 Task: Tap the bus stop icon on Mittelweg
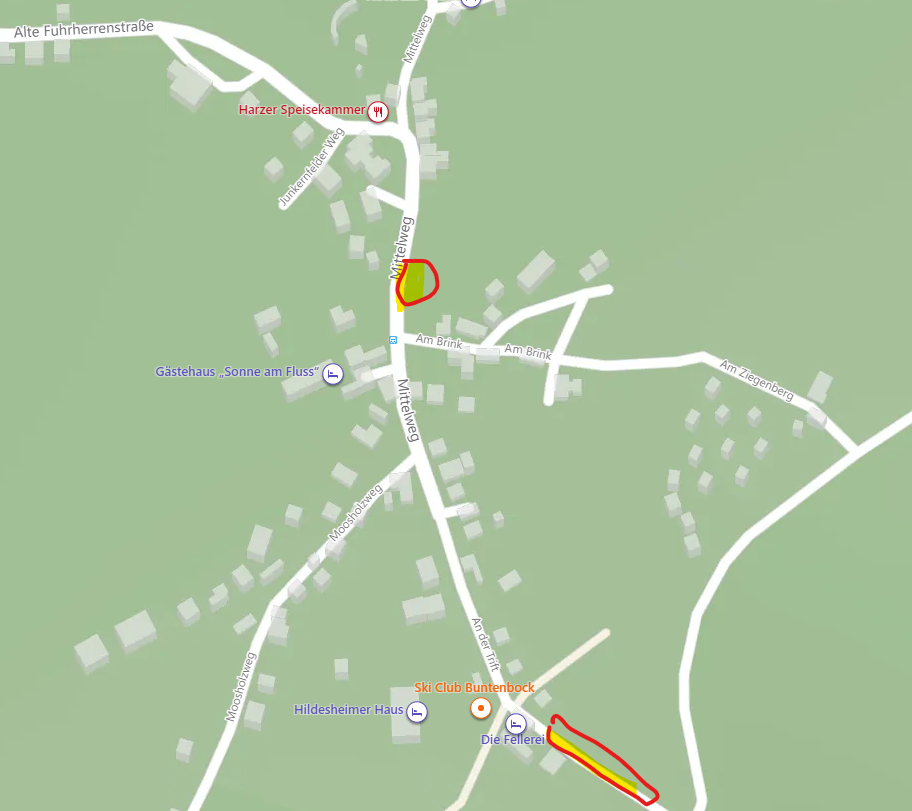393,340
